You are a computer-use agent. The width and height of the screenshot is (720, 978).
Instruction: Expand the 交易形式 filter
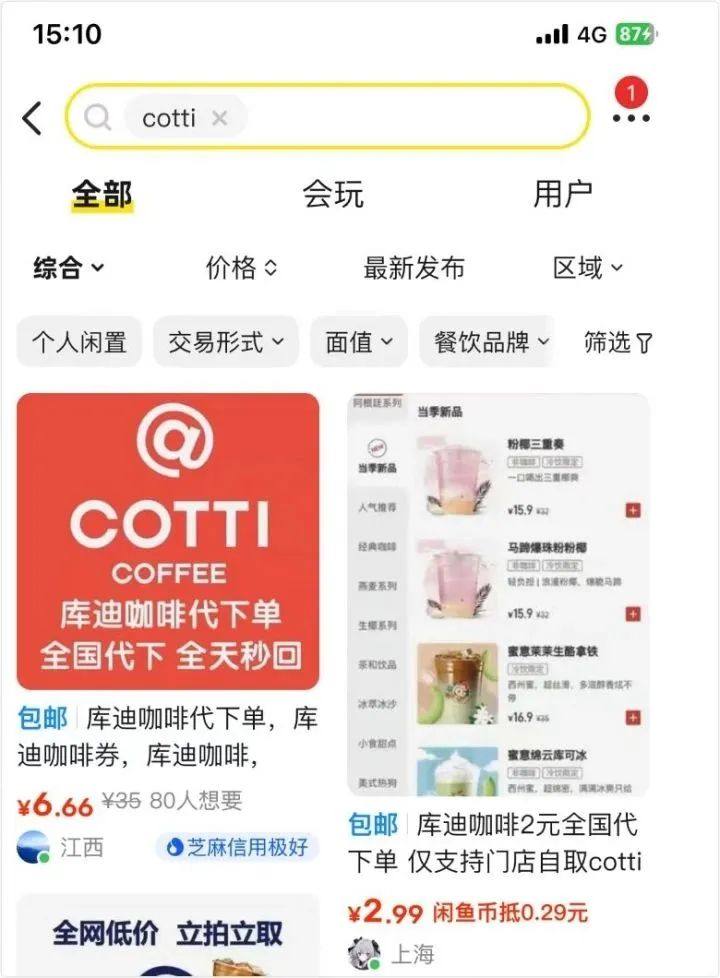tap(225, 342)
